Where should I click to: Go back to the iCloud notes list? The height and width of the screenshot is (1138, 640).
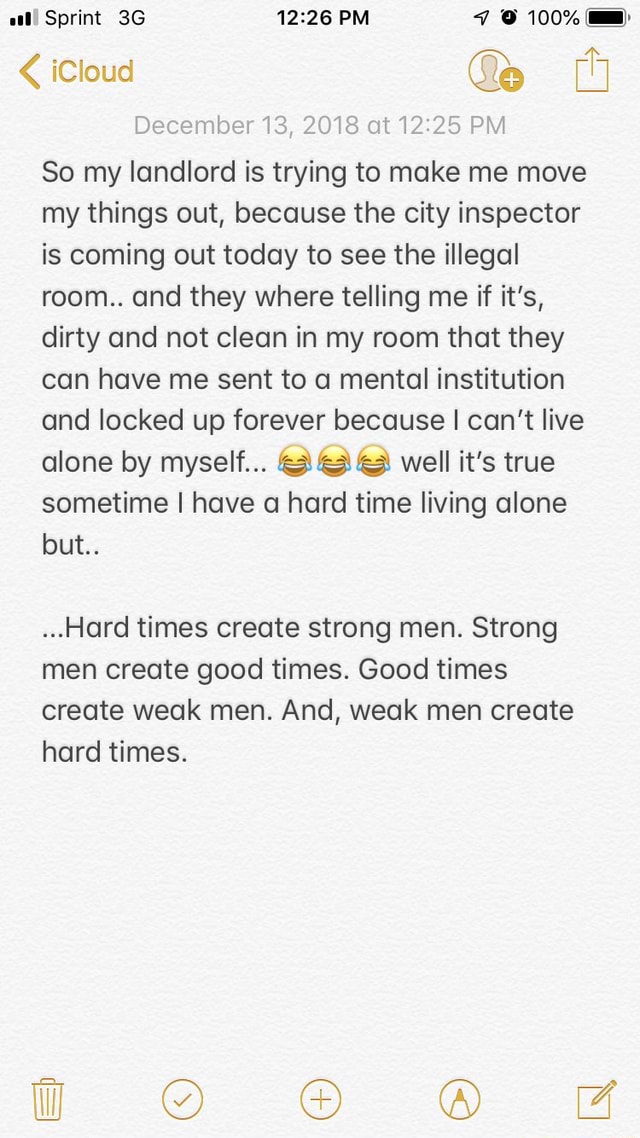(x=76, y=71)
